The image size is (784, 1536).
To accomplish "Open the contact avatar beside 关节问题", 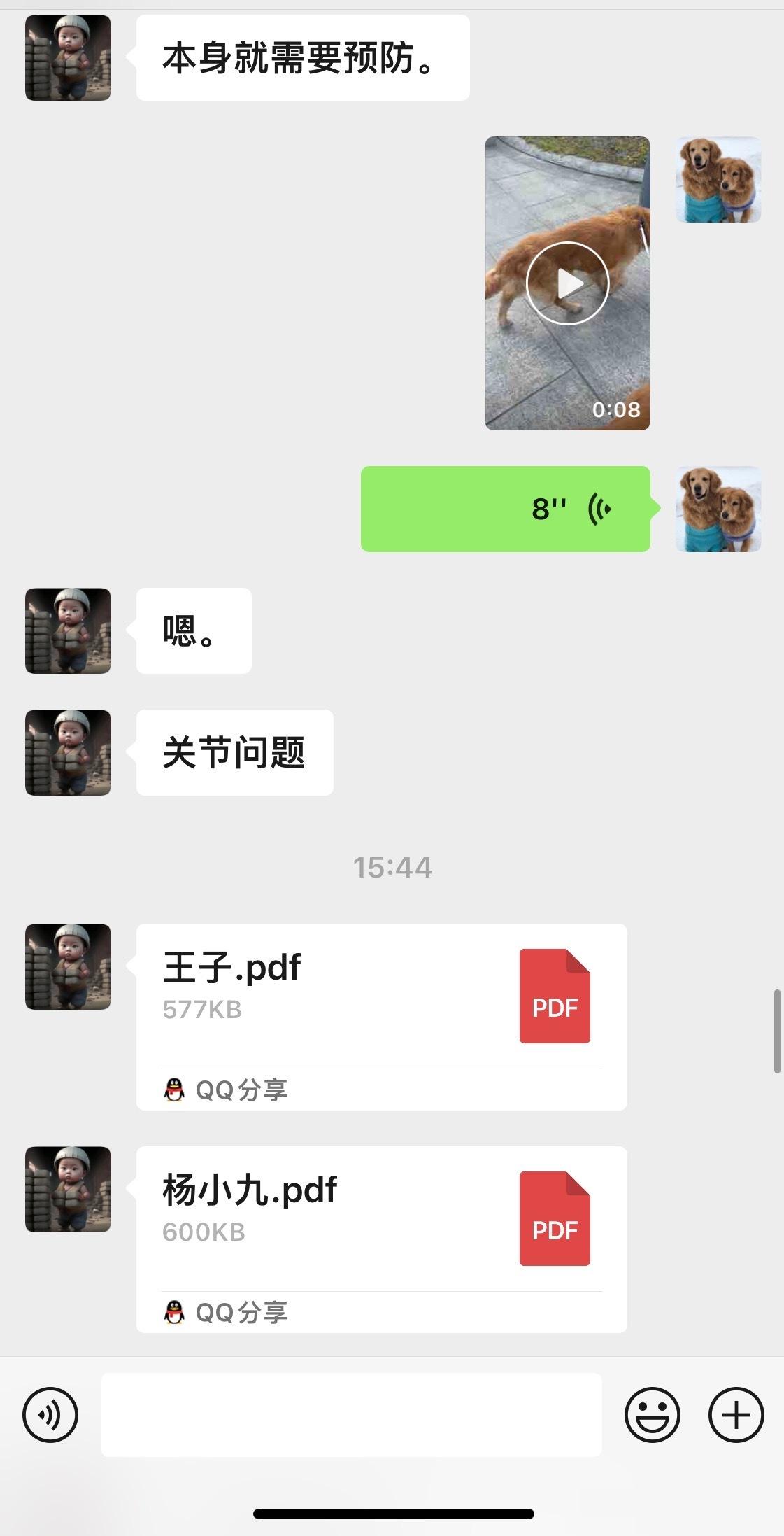I will coord(68,753).
